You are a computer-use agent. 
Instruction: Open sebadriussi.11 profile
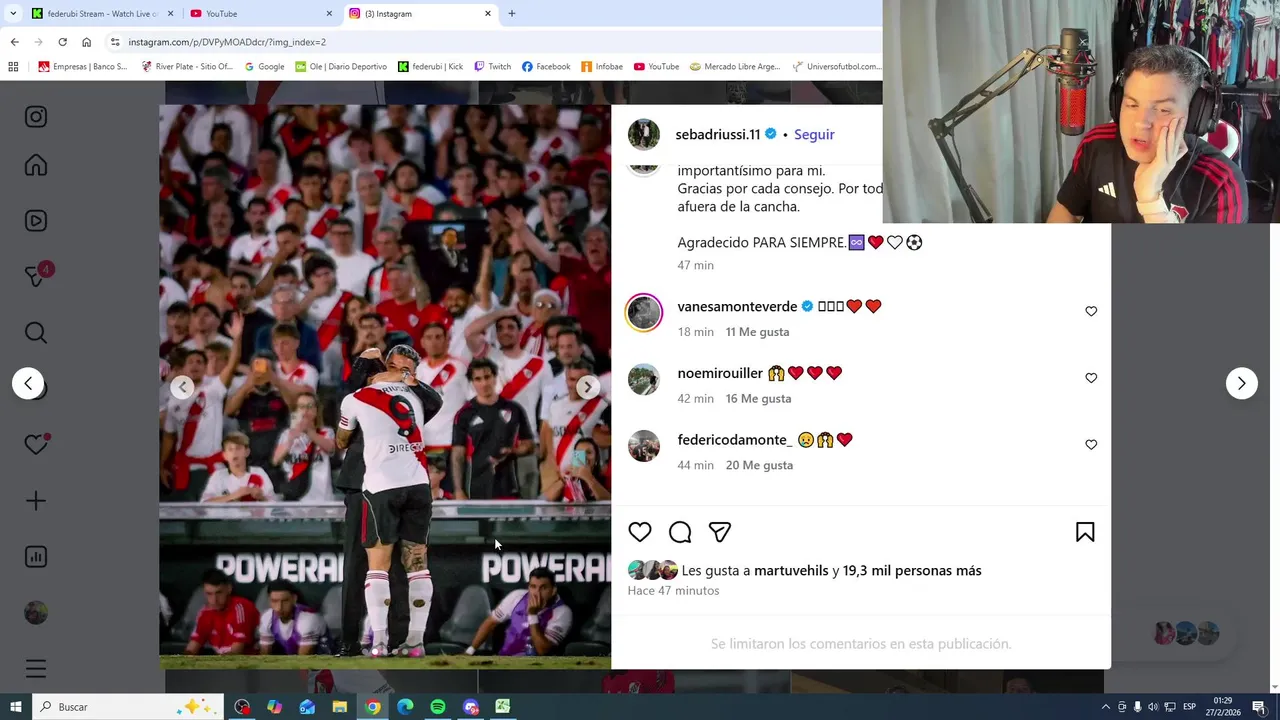tap(717, 134)
